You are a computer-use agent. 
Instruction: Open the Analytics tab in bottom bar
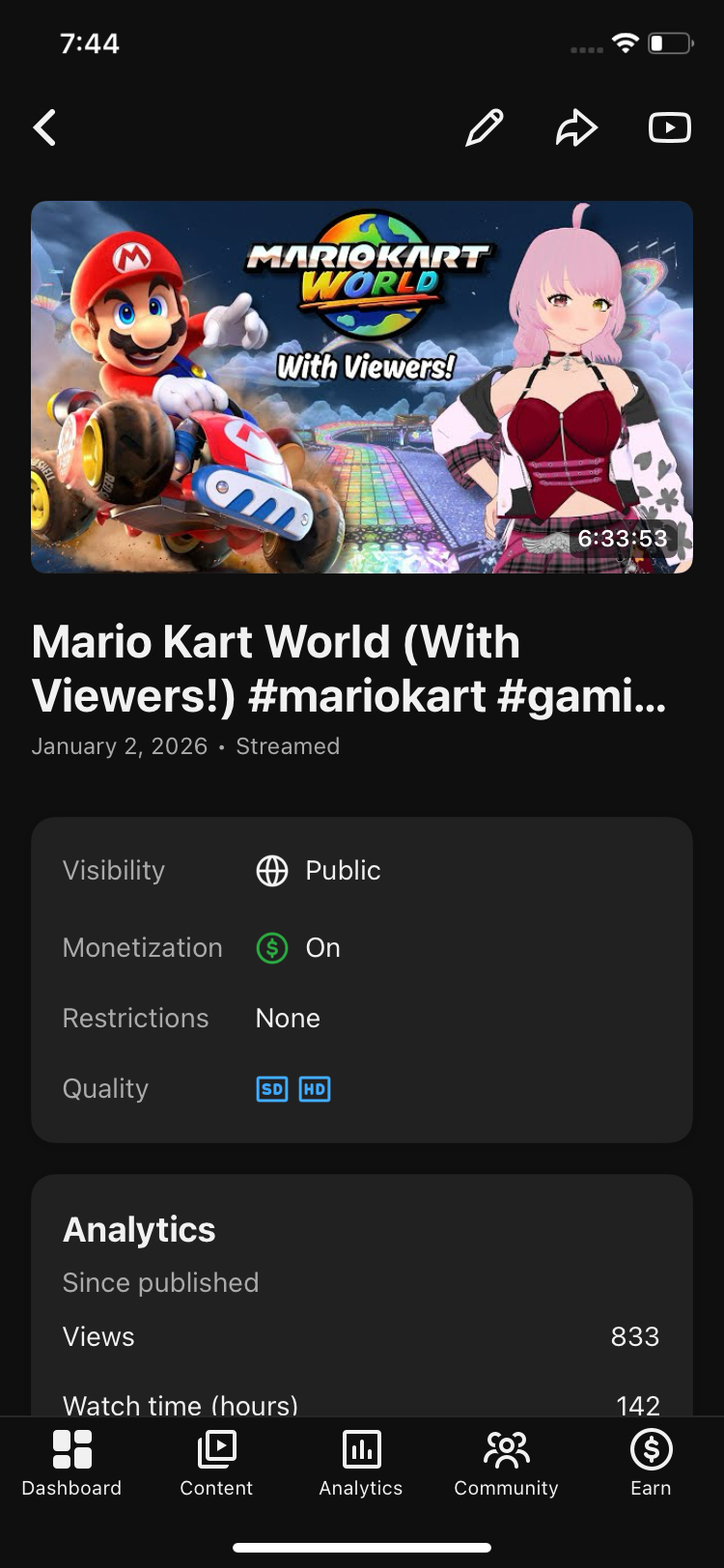click(x=361, y=1463)
